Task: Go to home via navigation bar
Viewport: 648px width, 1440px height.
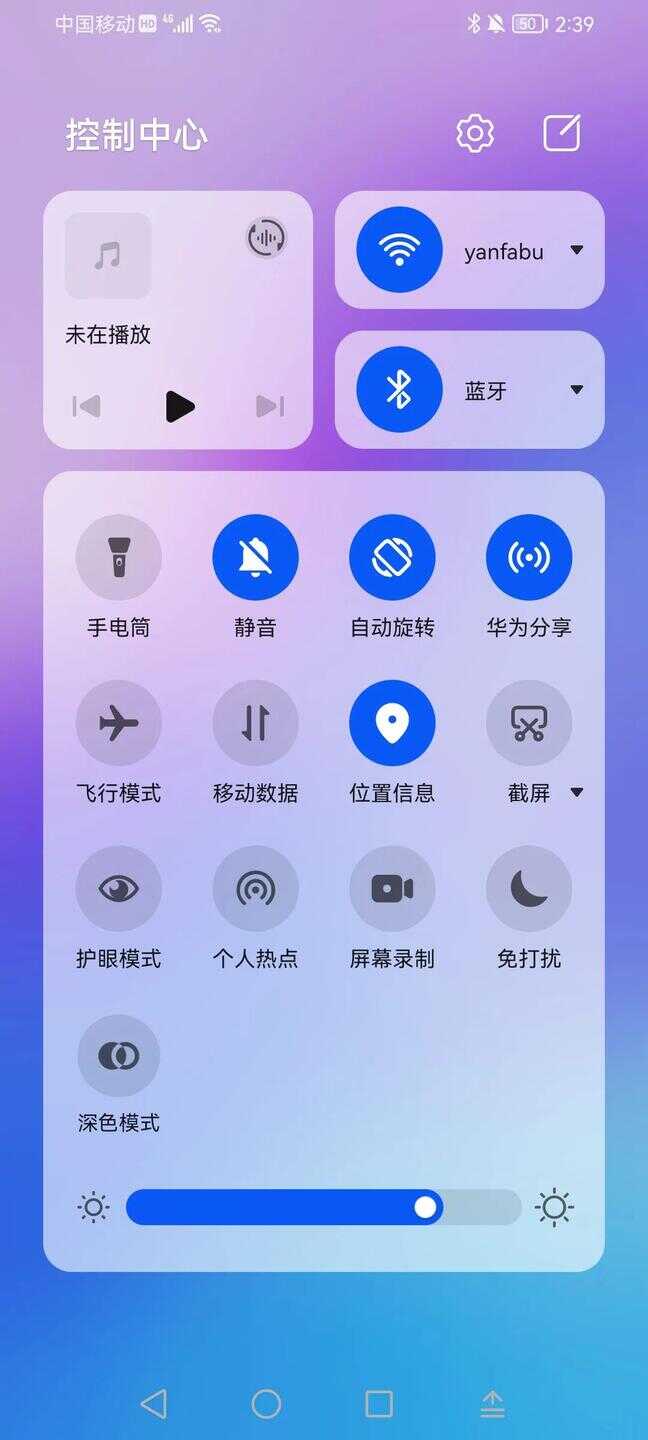Action: 266,1404
